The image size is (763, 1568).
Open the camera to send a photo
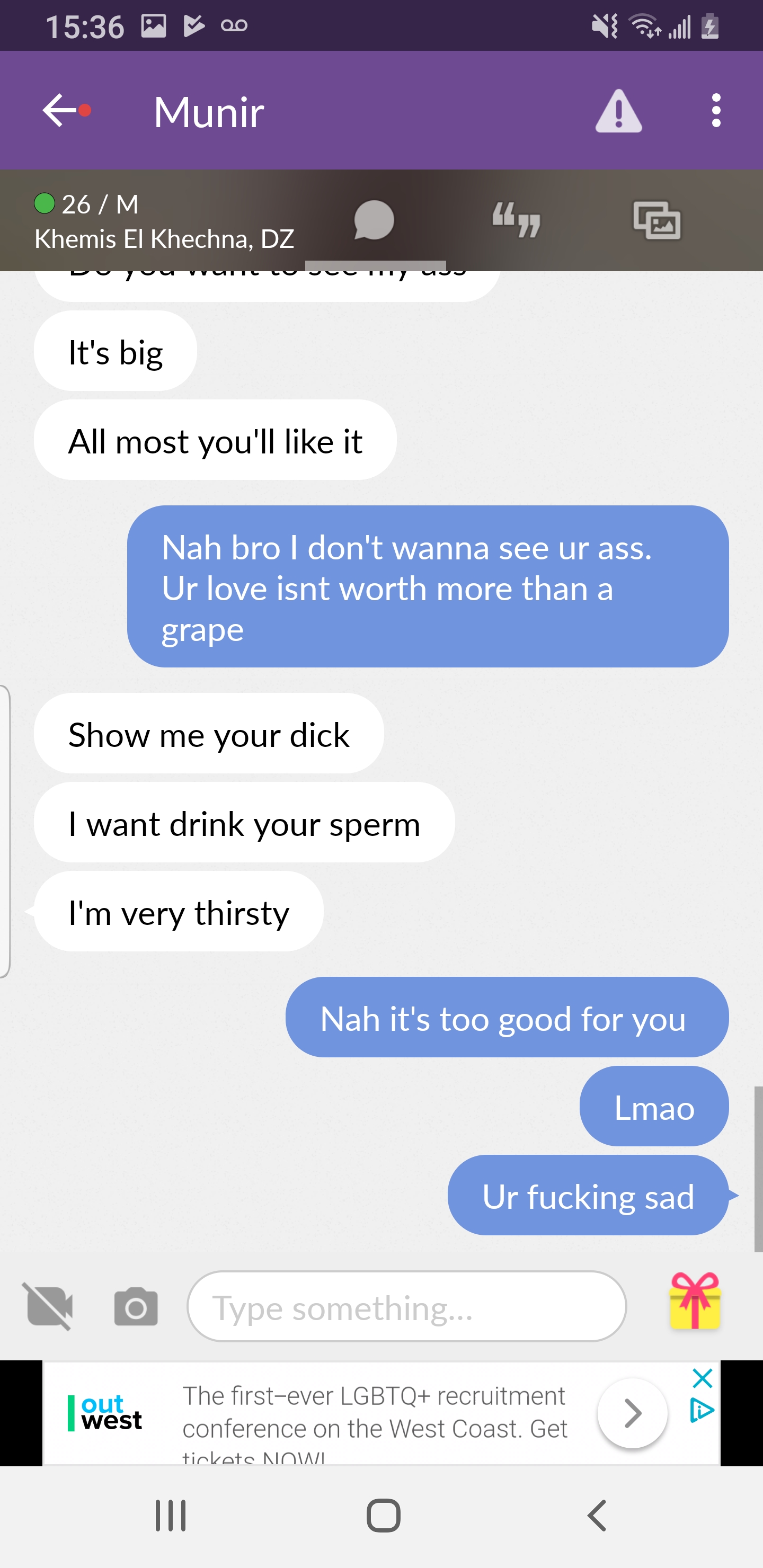(136, 1307)
